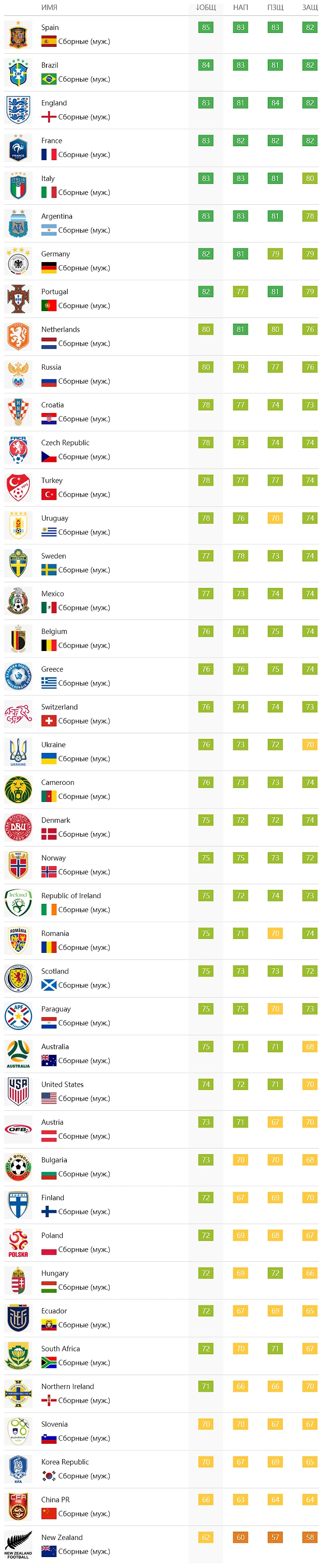Screen dimensions: 319x1568
Task: View the South Africa team page
Action: pos(60,1348)
